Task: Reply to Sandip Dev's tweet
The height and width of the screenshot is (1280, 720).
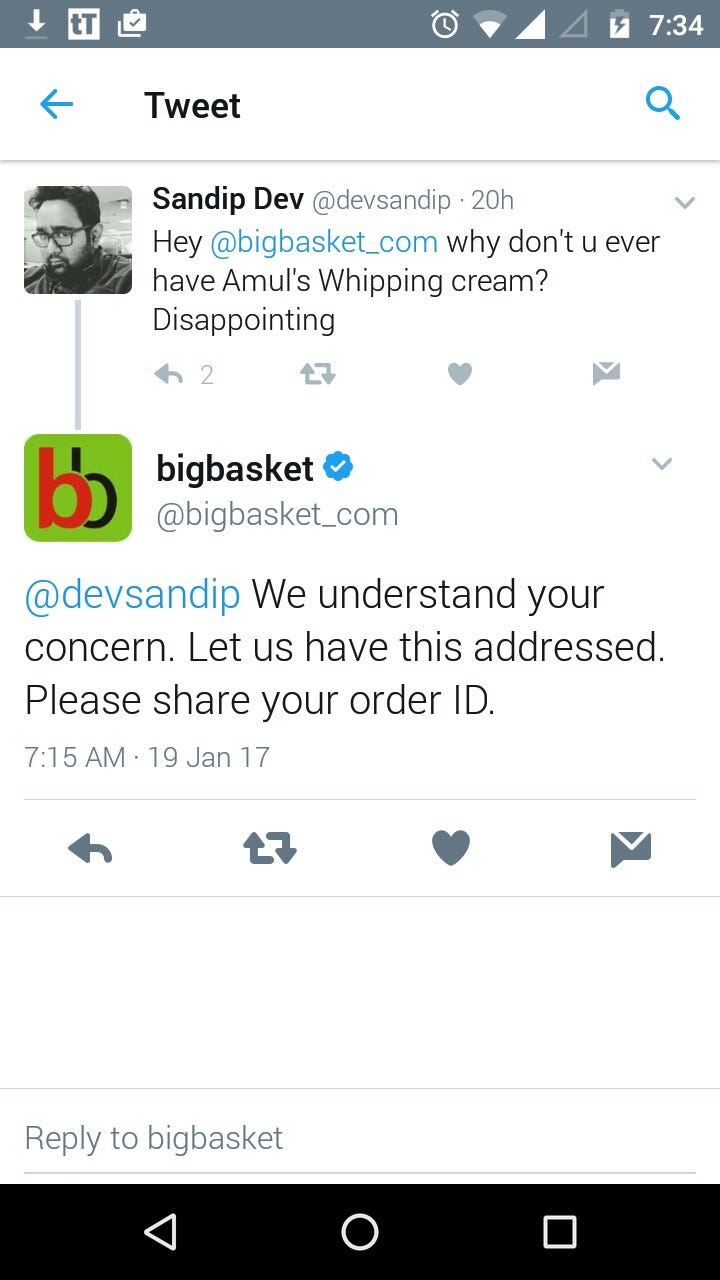Action: (170, 375)
